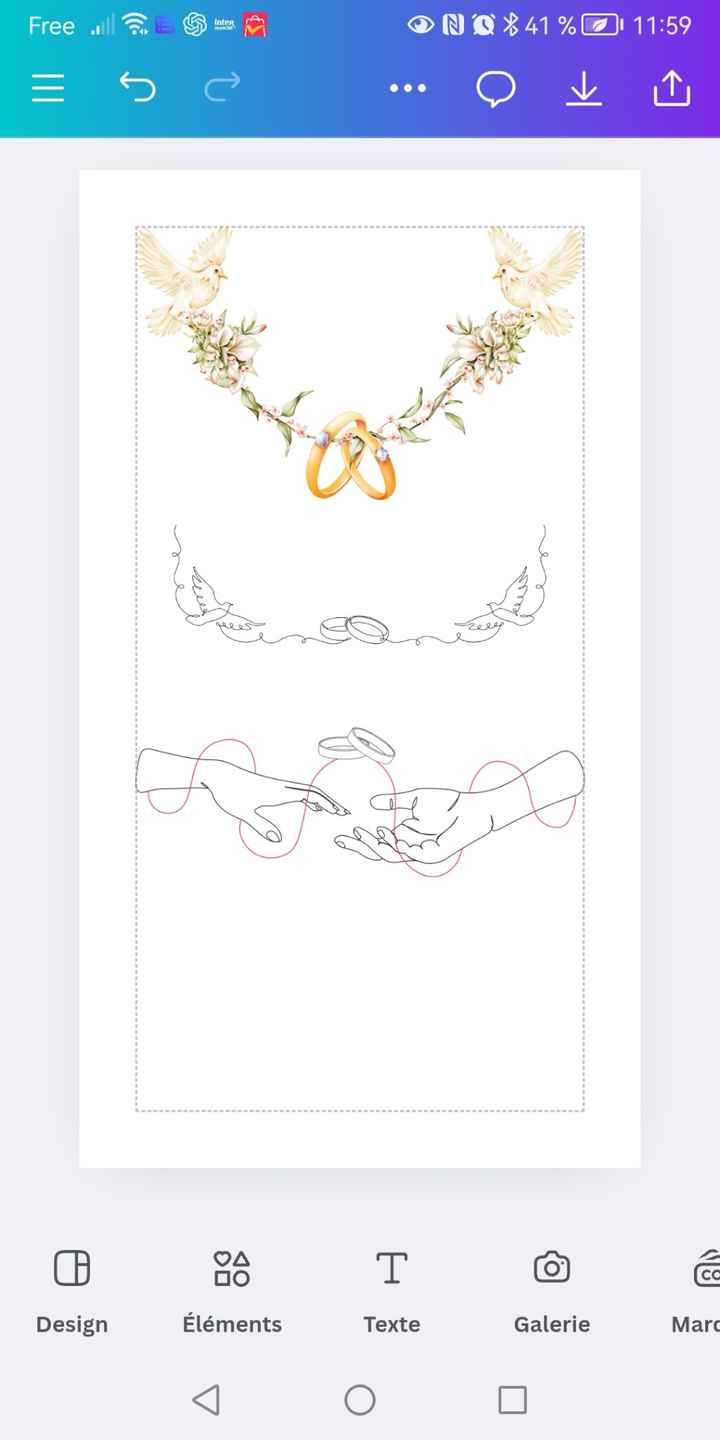Redo the last undone edit

pyautogui.click(x=222, y=89)
